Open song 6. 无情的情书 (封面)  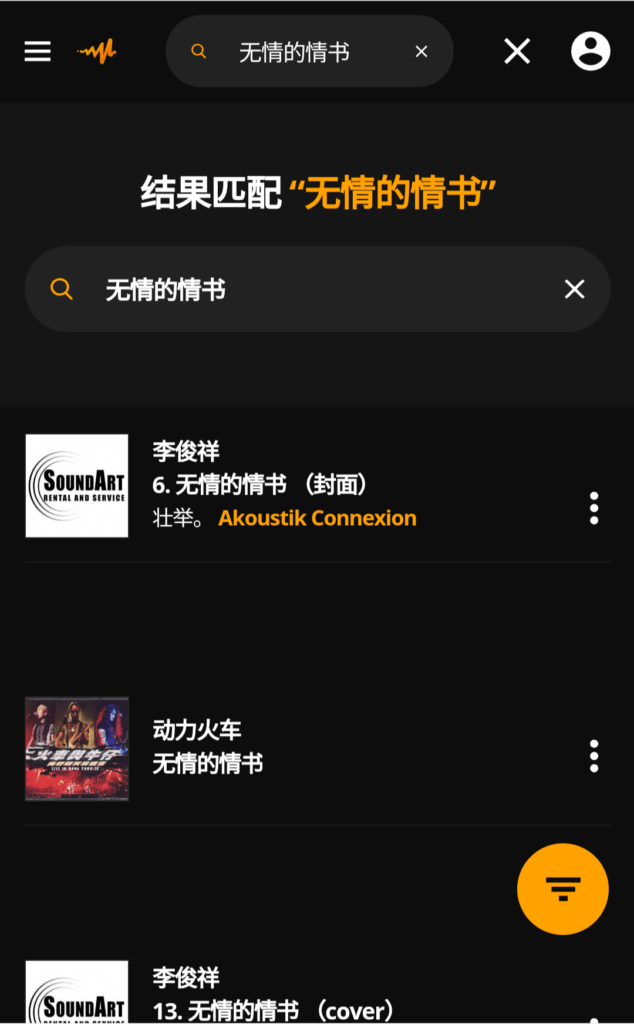(259, 485)
